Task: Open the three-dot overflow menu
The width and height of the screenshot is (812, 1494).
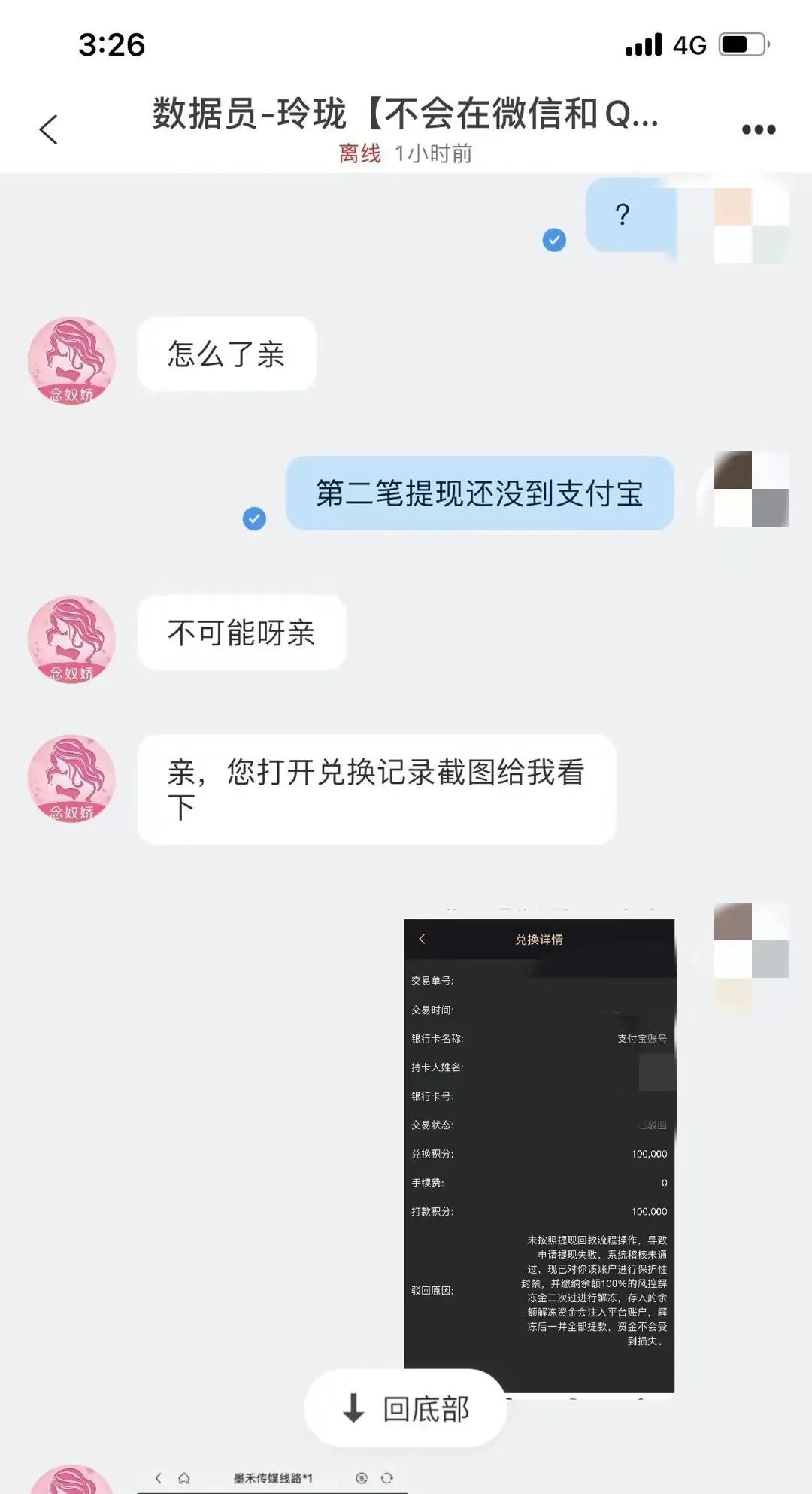Action: pyautogui.click(x=758, y=129)
